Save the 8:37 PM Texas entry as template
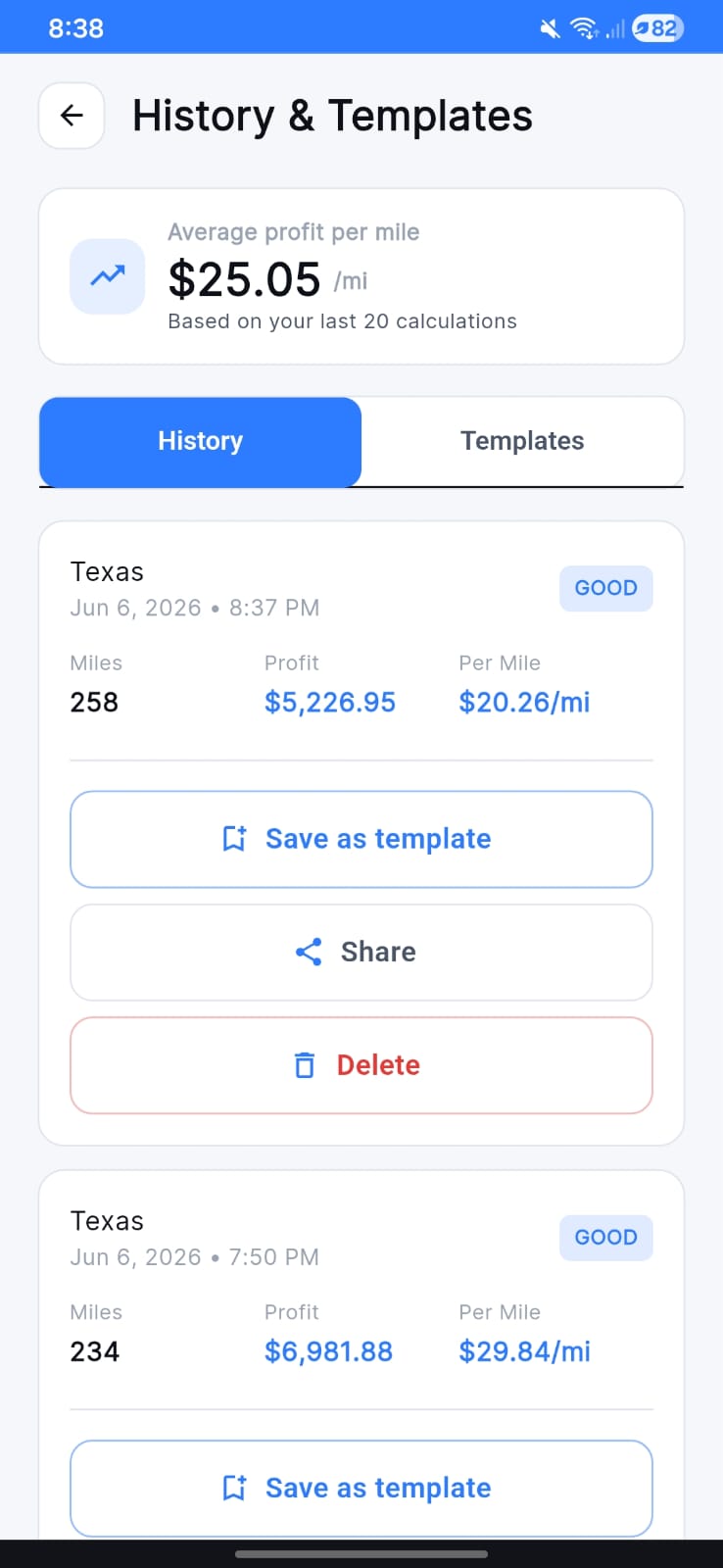Screen dimensions: 723x1568 361,839
